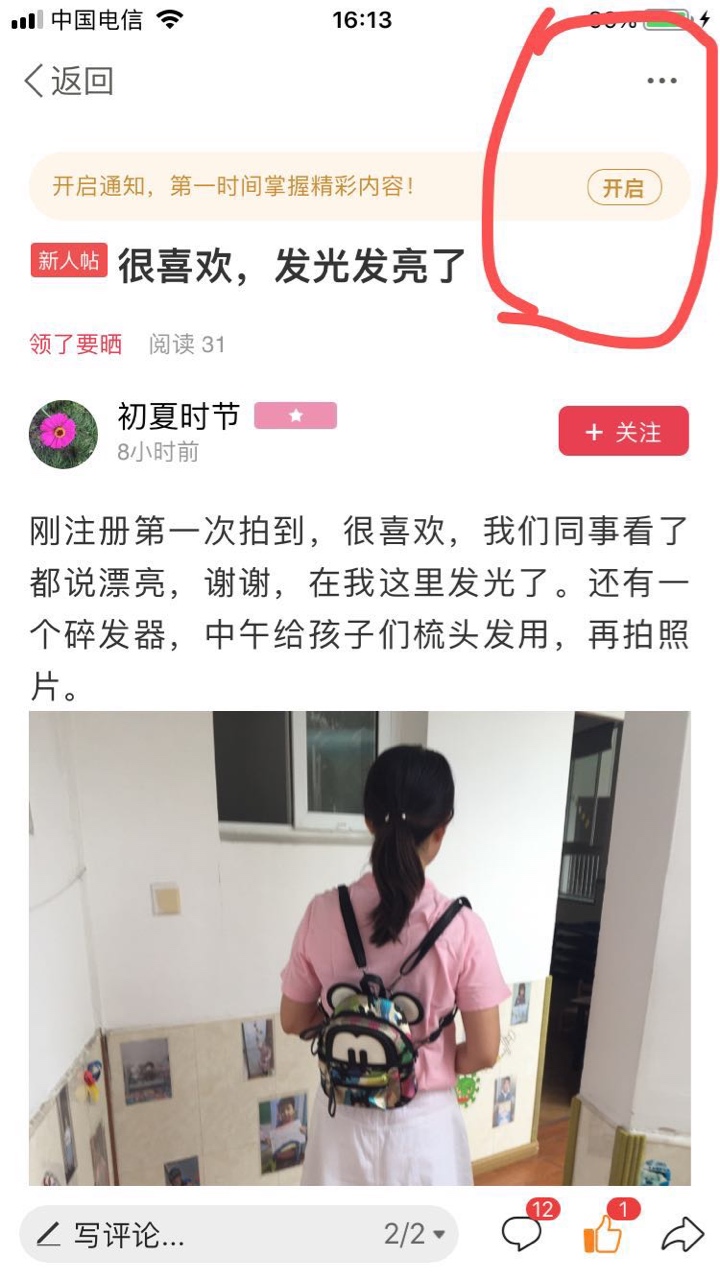
Task: Open the three-dot overflow menu
Action: click(661, 81)
